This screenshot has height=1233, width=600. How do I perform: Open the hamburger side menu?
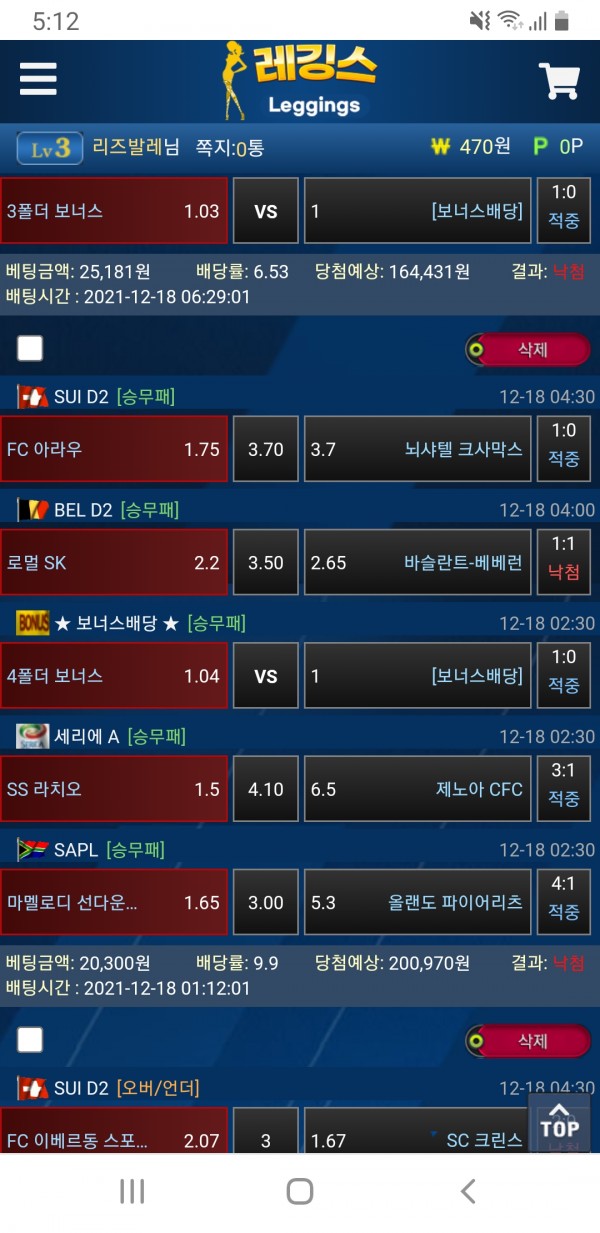pos(38,79)
